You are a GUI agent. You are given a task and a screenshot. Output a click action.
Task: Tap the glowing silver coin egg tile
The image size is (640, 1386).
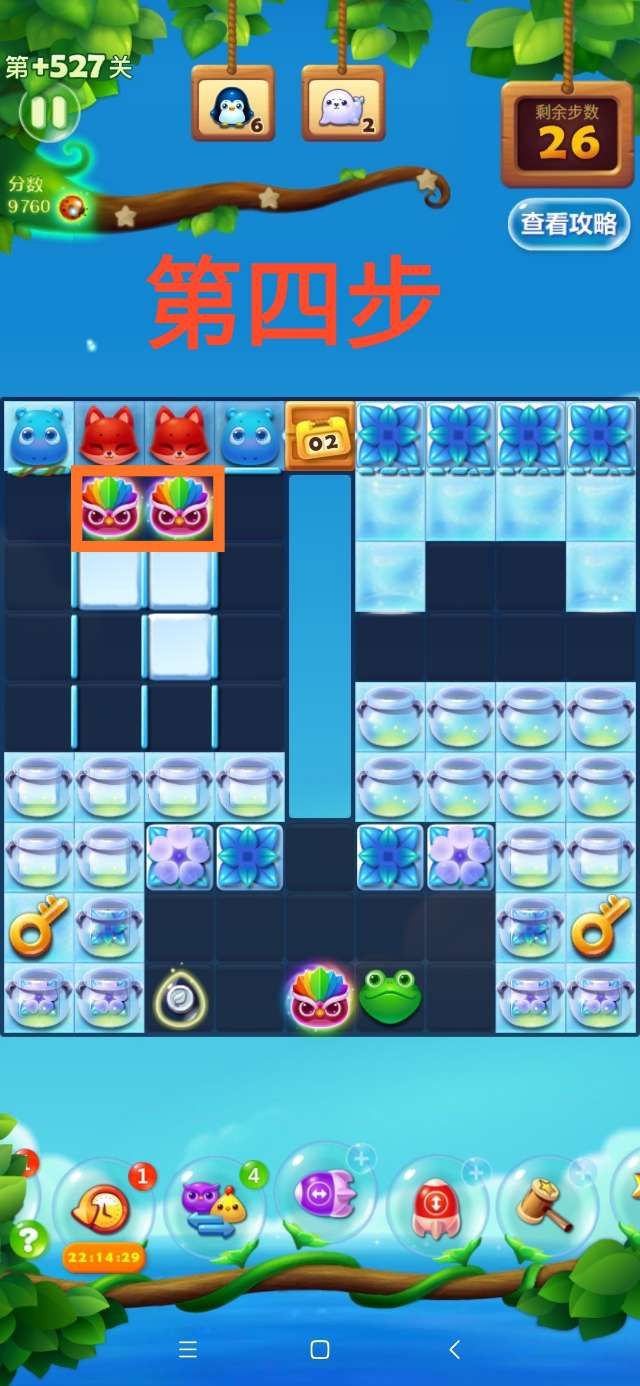(x=180, y=998)
